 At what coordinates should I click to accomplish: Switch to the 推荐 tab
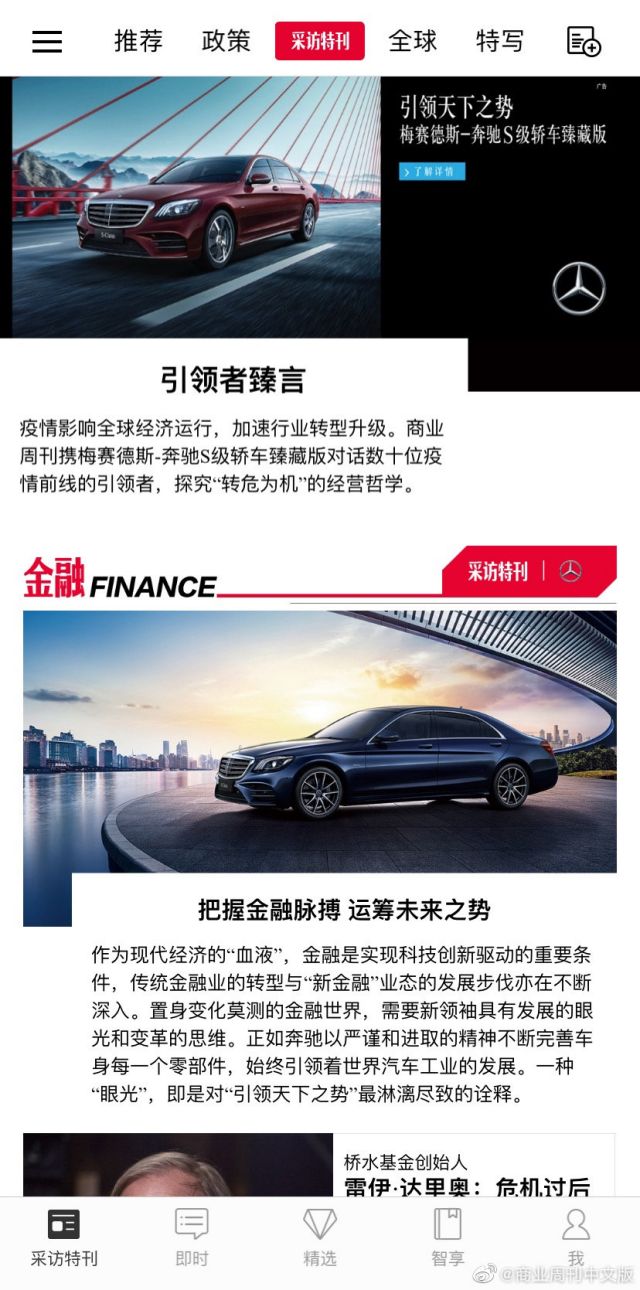(138, 41)
